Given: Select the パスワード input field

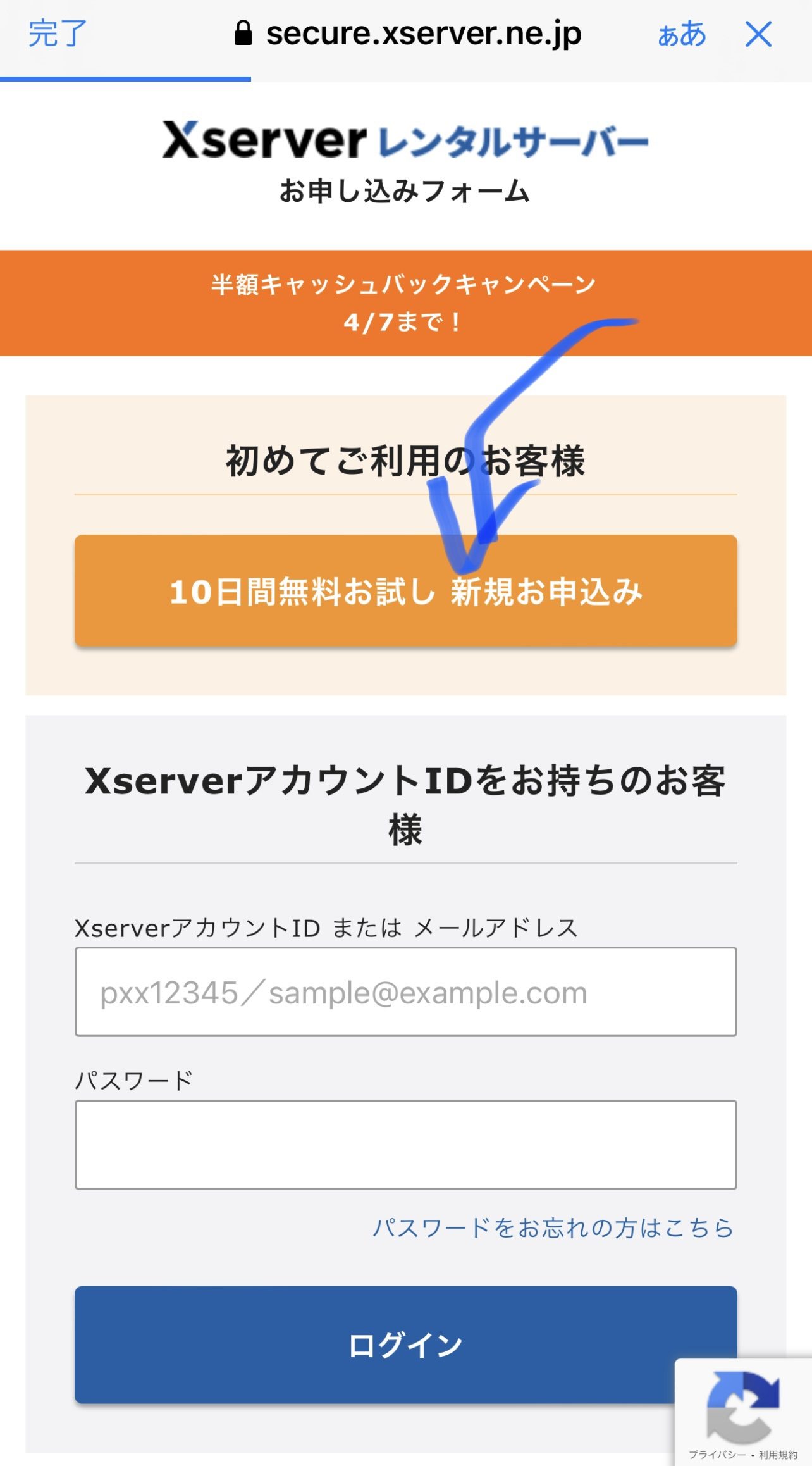Looking at the screenshot, I should pos(405,1145).
